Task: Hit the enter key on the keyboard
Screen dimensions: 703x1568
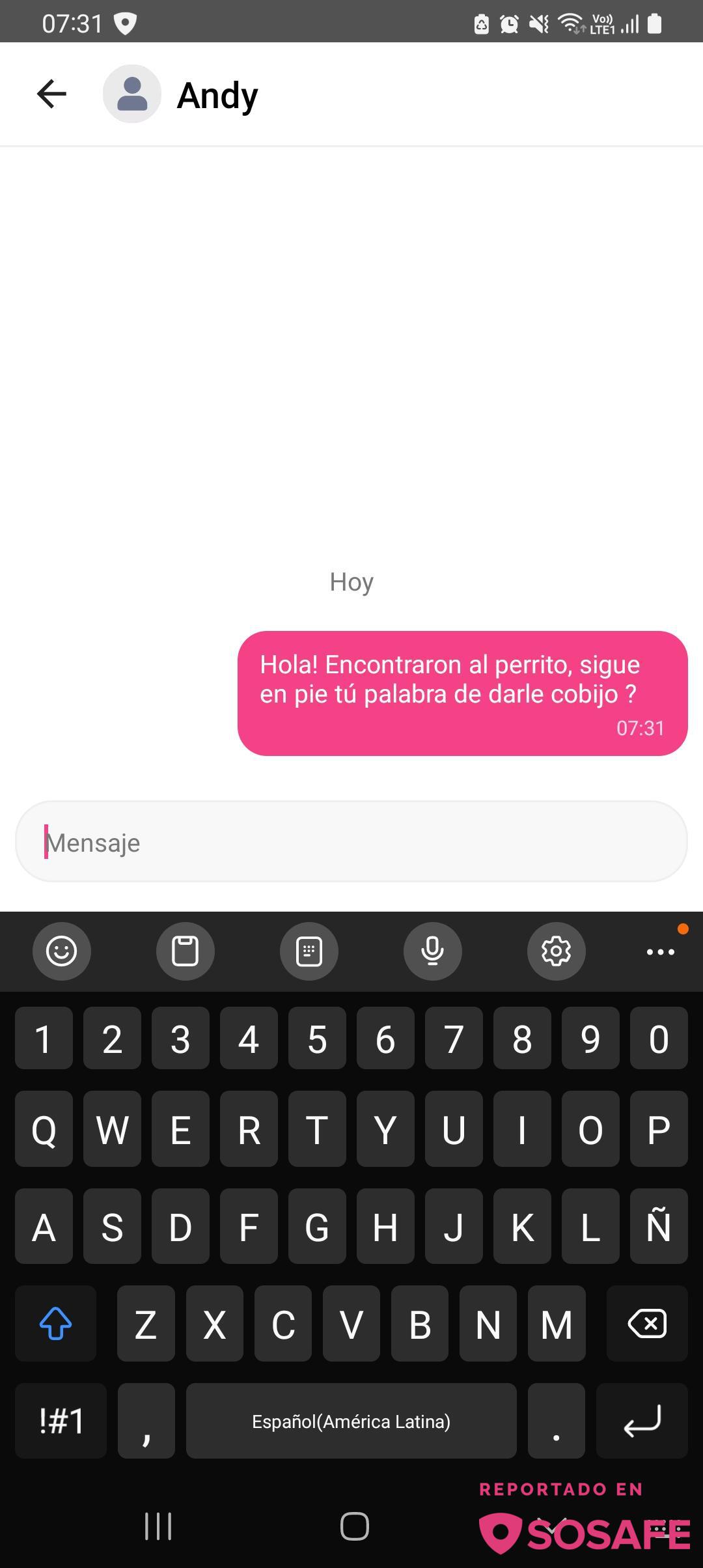Action: pos(642,1421)
